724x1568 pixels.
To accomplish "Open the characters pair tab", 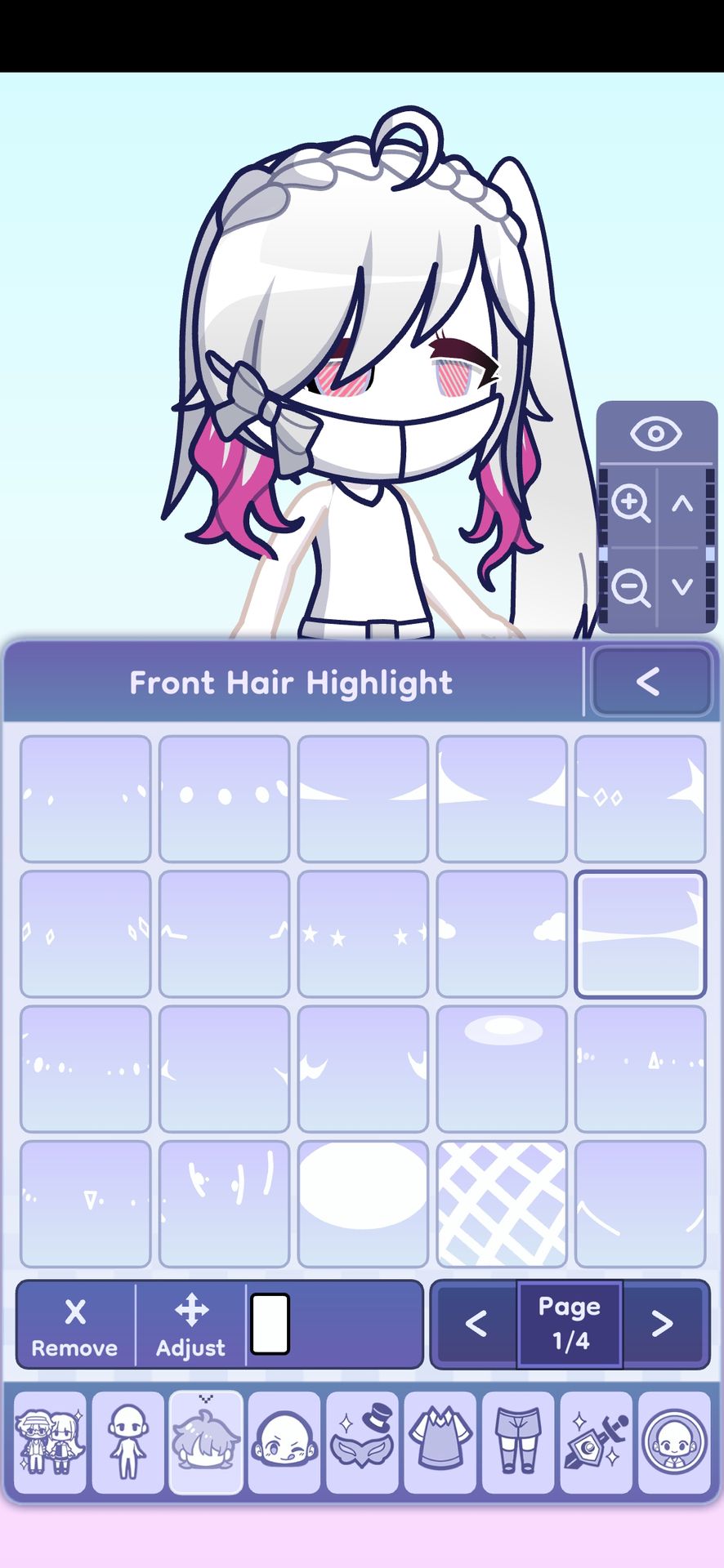I will 50,1443.
